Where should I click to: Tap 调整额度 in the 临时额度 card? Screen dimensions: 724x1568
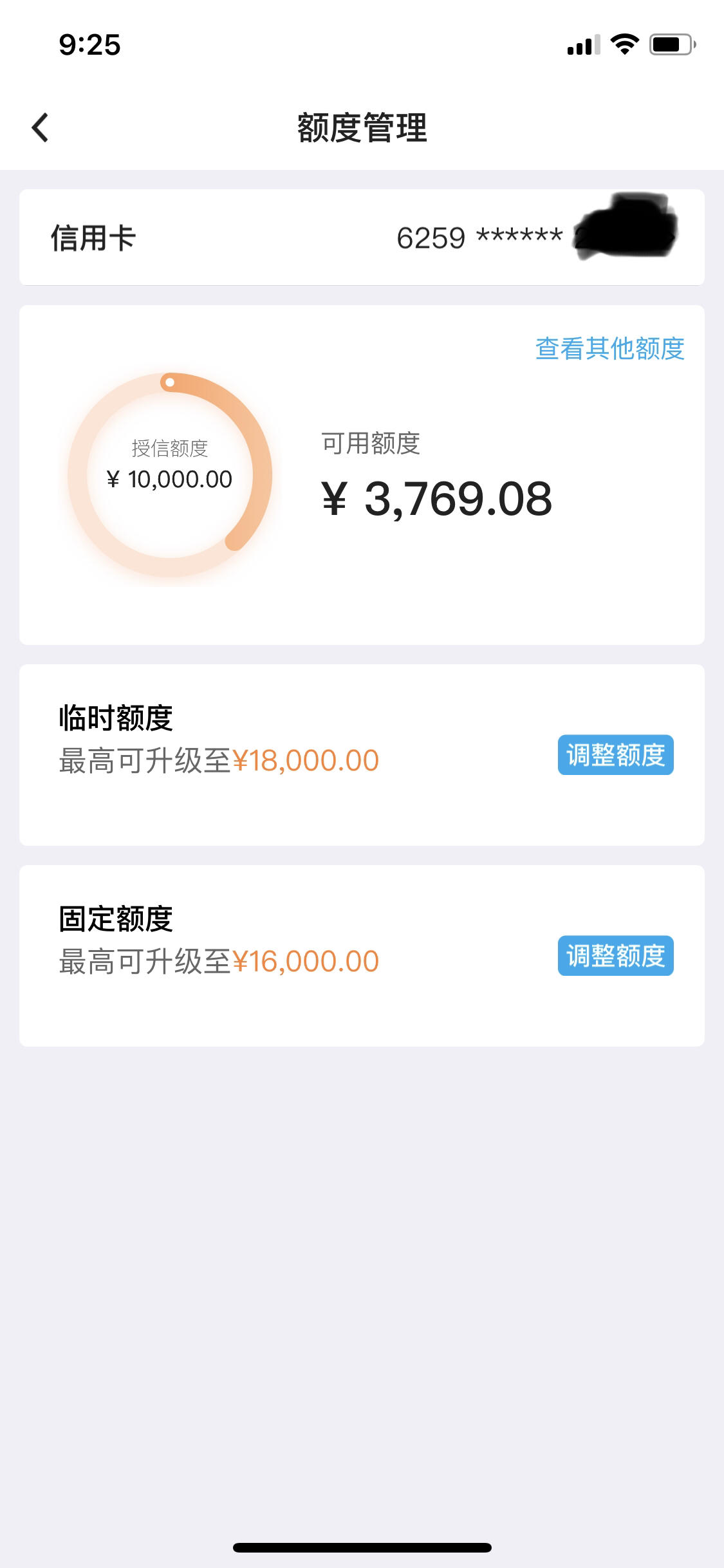tap(615, 754)
